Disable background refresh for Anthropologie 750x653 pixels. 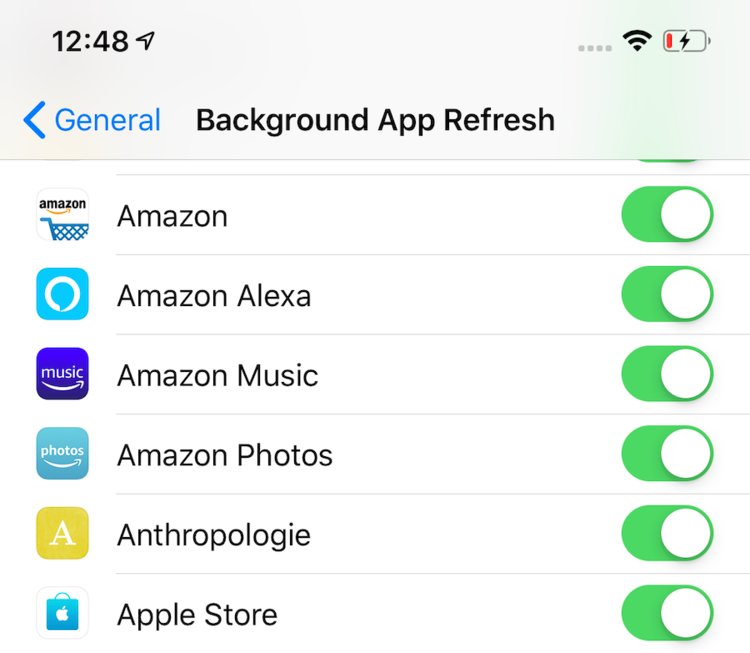(x=667, y=534)
